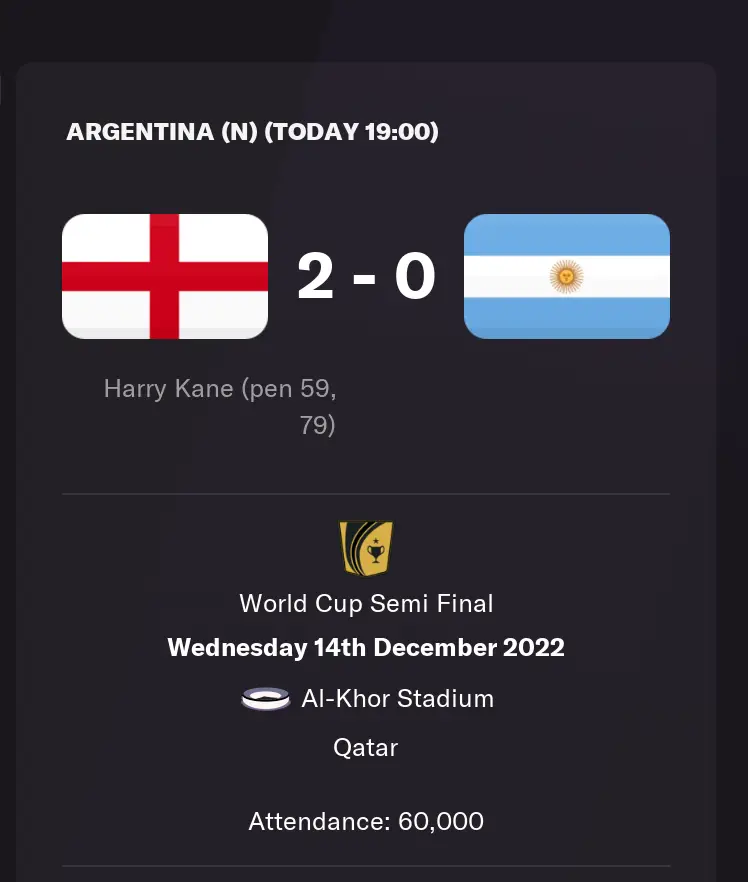The image size is (748, 882).
Task: Click the stadium bowl icon beside Al-Khor Stadium
Action: 263,699
